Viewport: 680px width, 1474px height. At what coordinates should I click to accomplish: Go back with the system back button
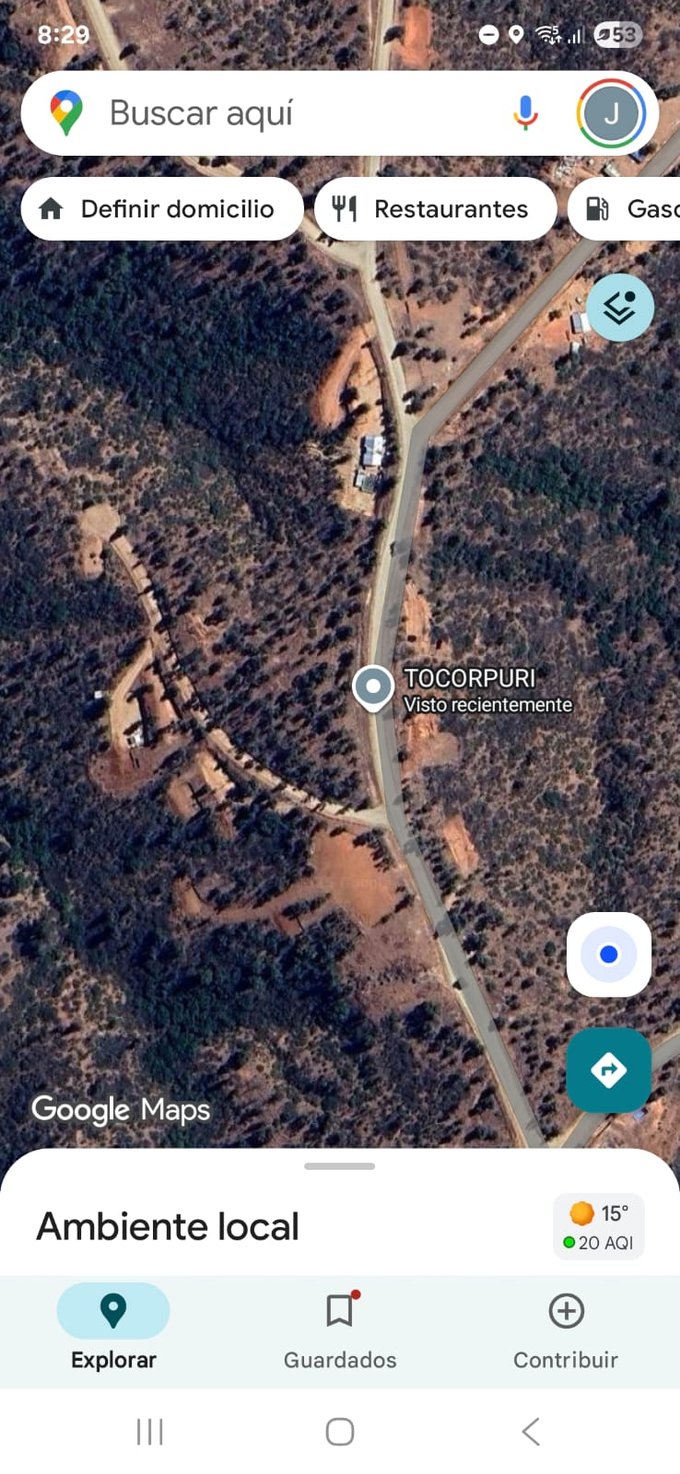tap(531, 1431)
